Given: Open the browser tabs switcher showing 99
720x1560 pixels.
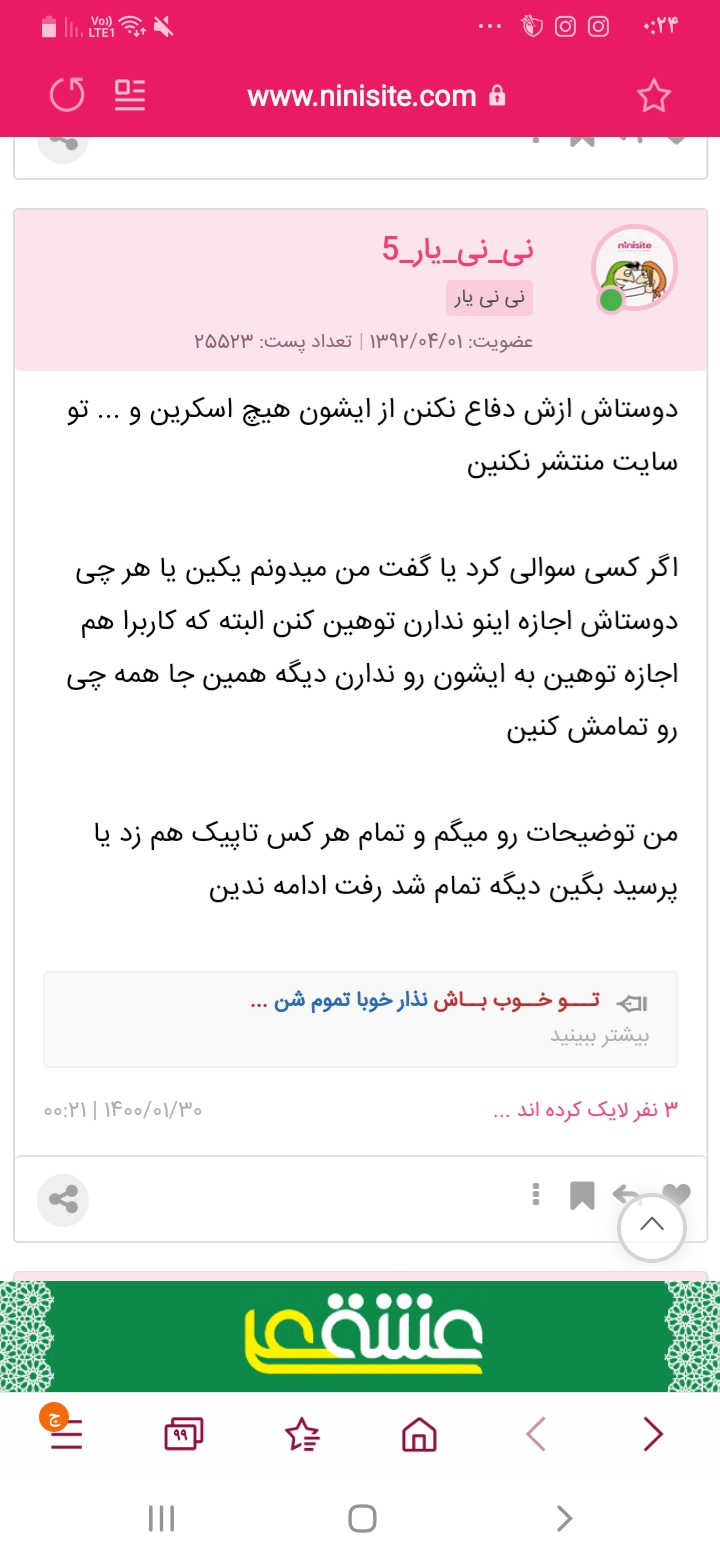Looking at the screenshot, I should (183, 1435).
